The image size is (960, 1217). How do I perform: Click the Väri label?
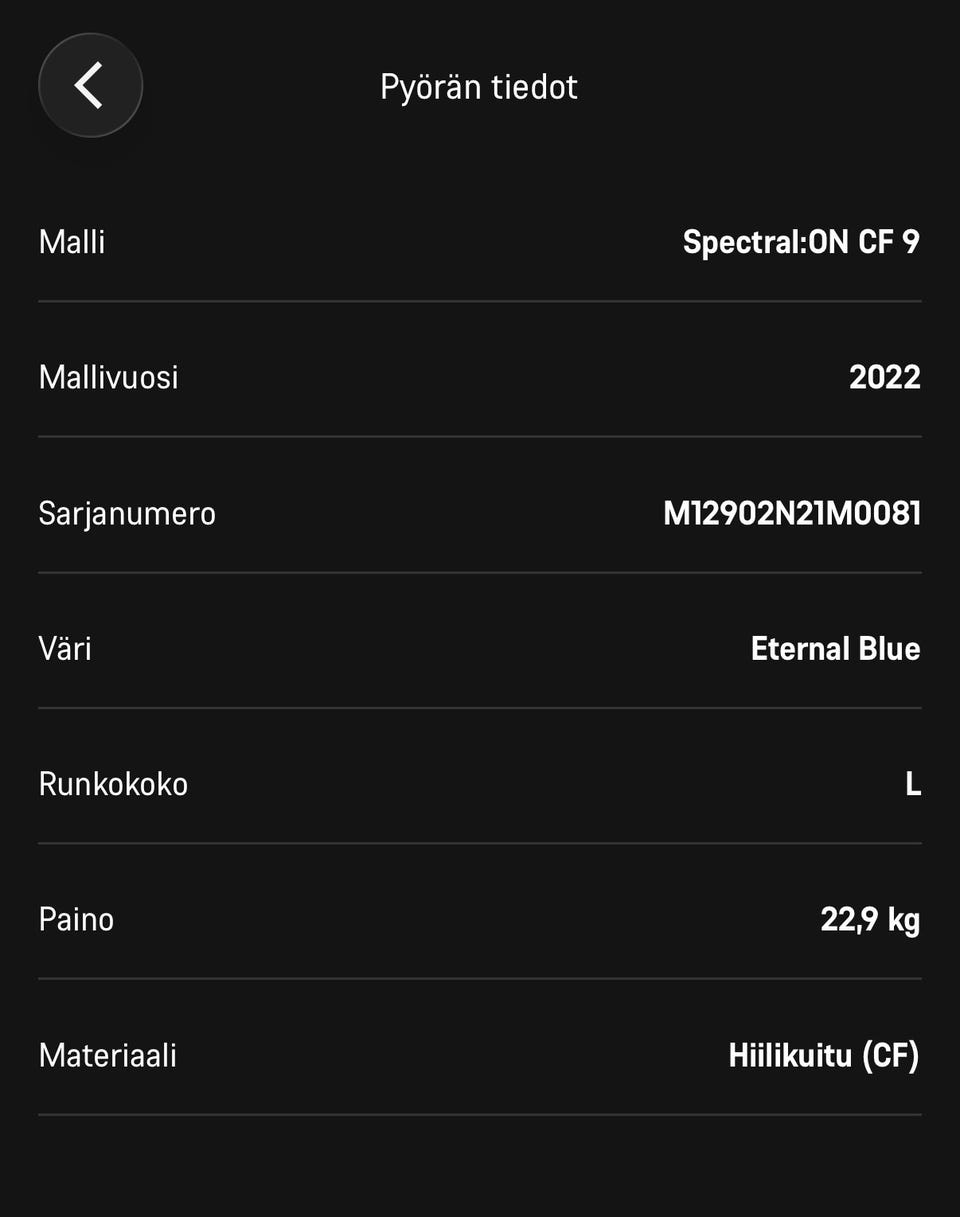[x=65, y=648]
